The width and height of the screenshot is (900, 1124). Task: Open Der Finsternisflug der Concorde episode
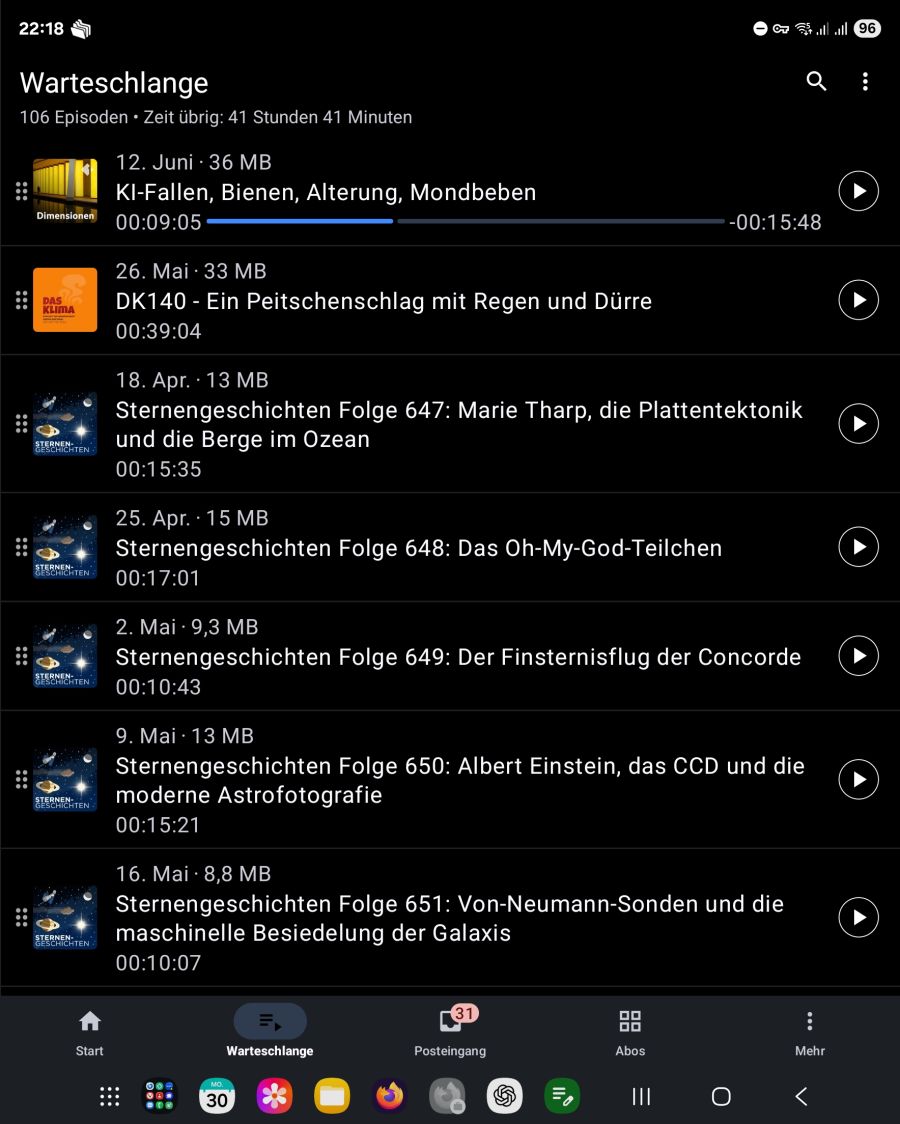coord(458,657)
